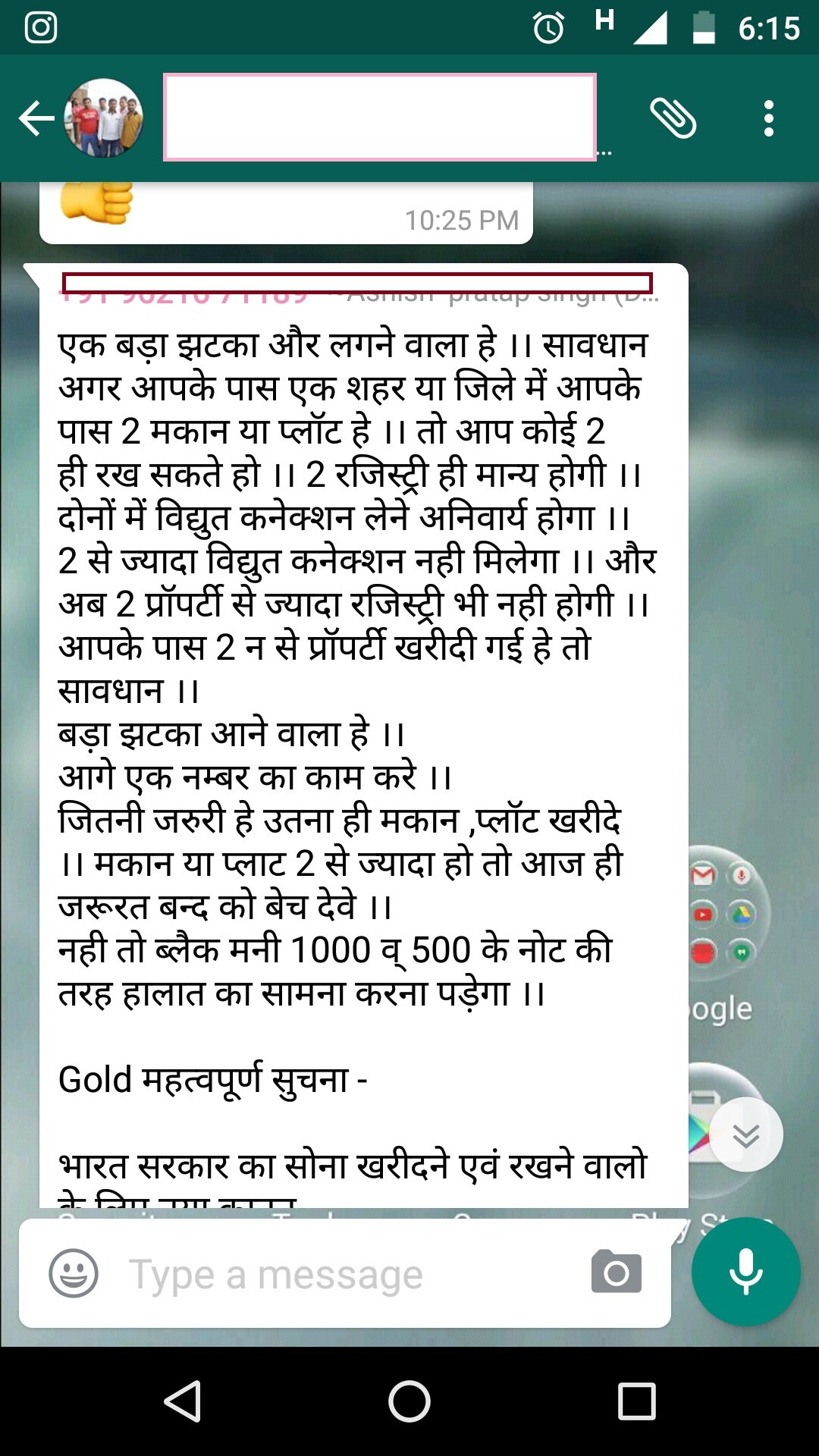Tap the system home button
Viewport: 819px width, 1456px height.
pyautogui.click(x=409, y=1401)
